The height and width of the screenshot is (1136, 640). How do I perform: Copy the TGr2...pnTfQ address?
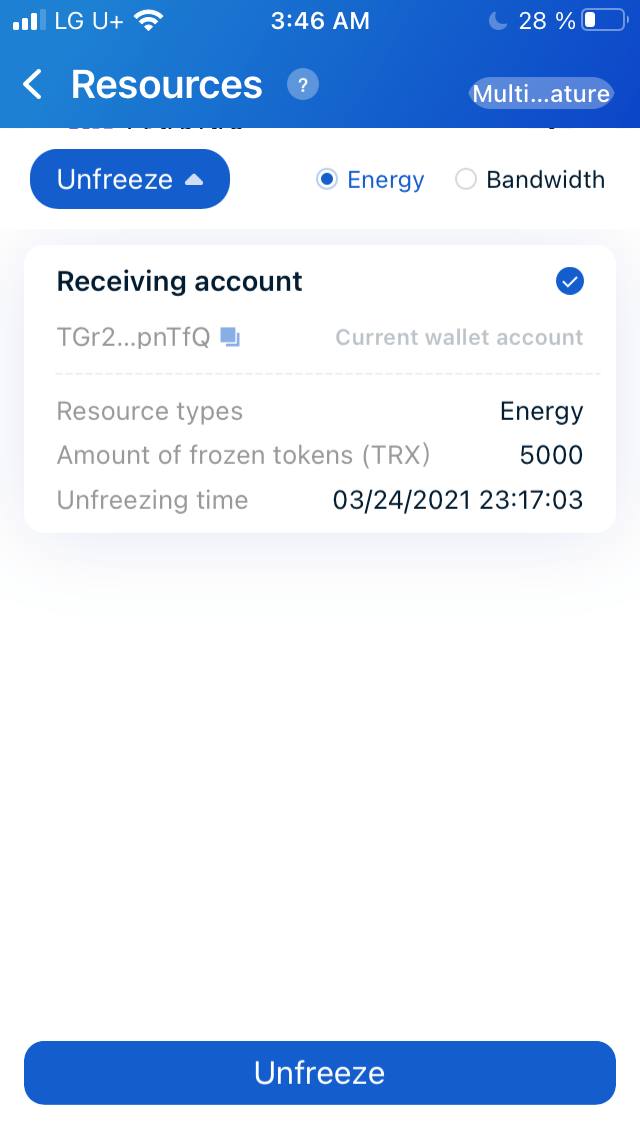[x=230, y=337]
